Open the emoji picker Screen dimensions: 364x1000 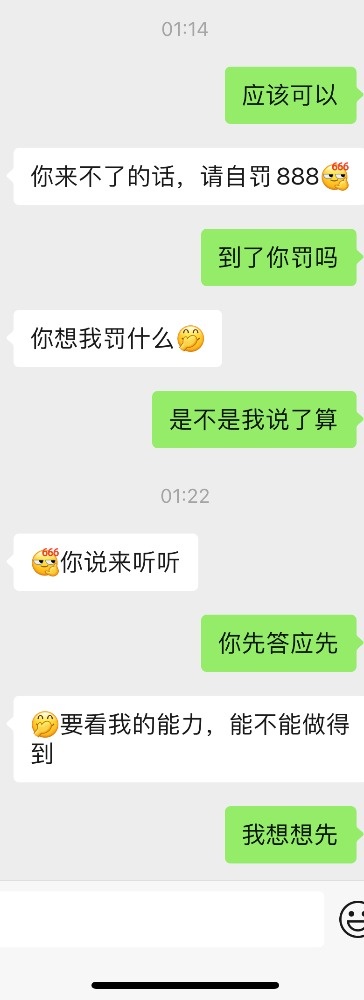352,919
